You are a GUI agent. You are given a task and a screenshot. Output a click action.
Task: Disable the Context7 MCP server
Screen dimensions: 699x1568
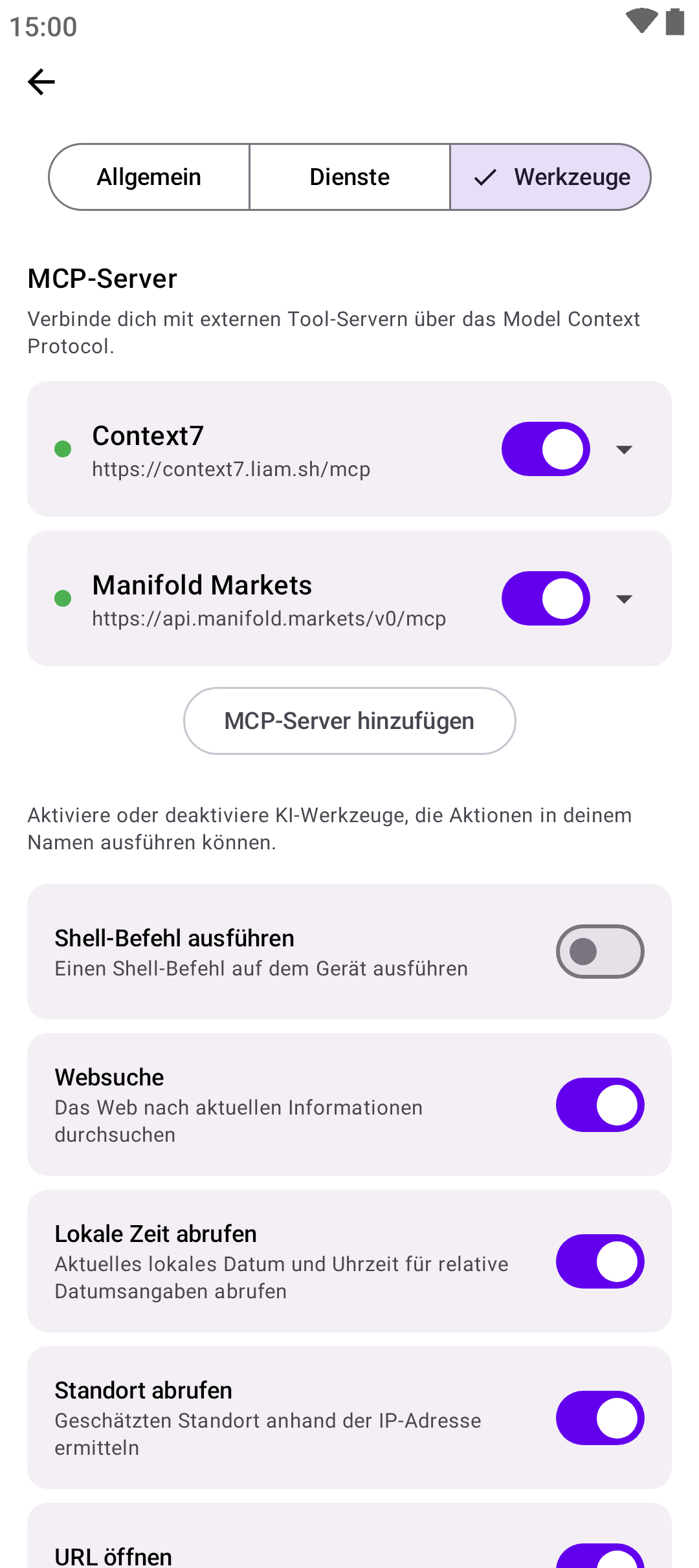[x=546, y=449]
